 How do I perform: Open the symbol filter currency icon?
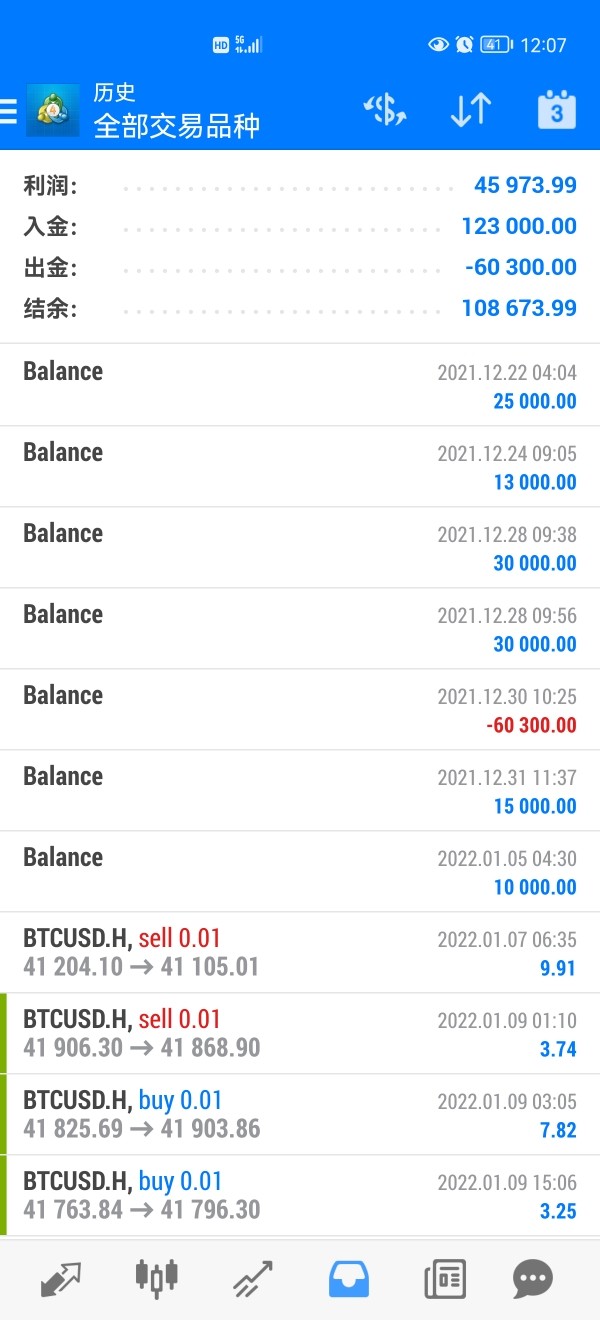(385, 111)
